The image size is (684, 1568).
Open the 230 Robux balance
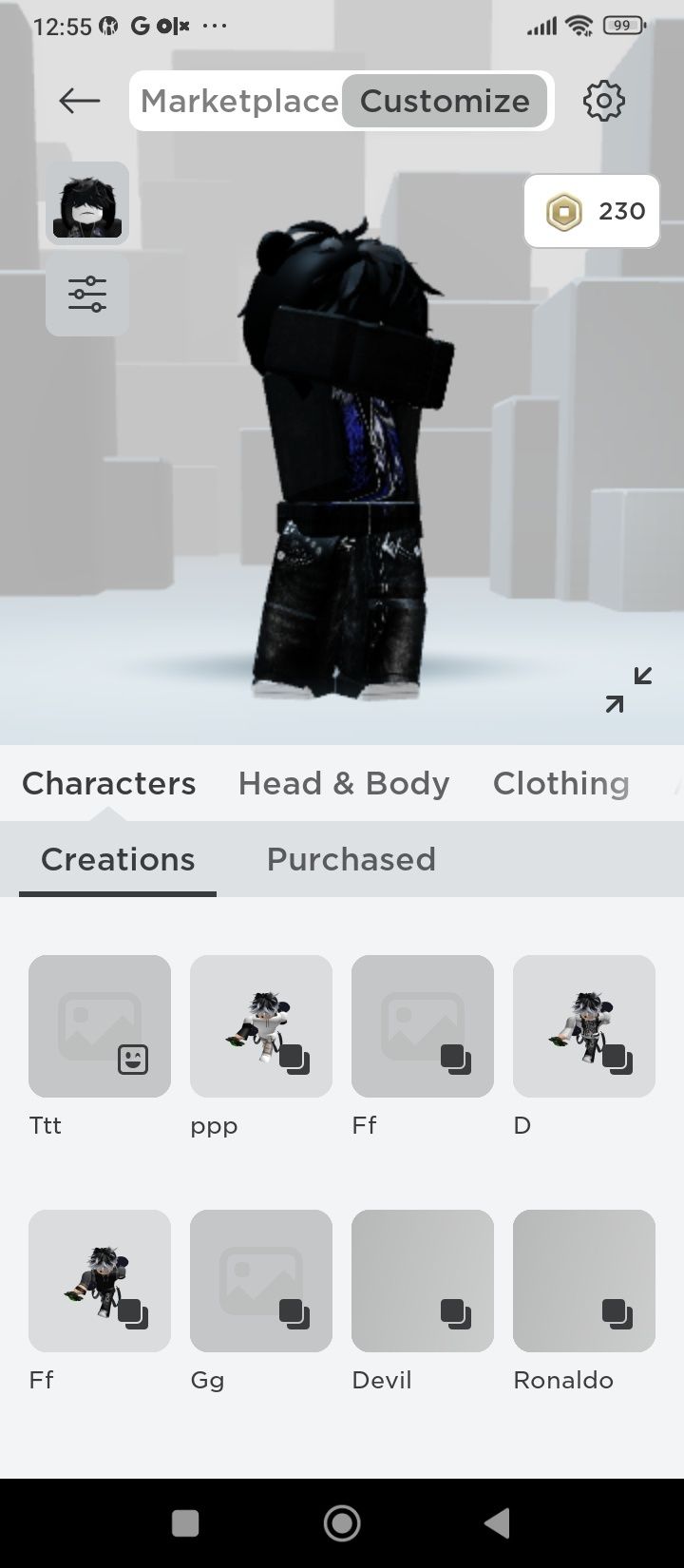click(x=592, y=211)
